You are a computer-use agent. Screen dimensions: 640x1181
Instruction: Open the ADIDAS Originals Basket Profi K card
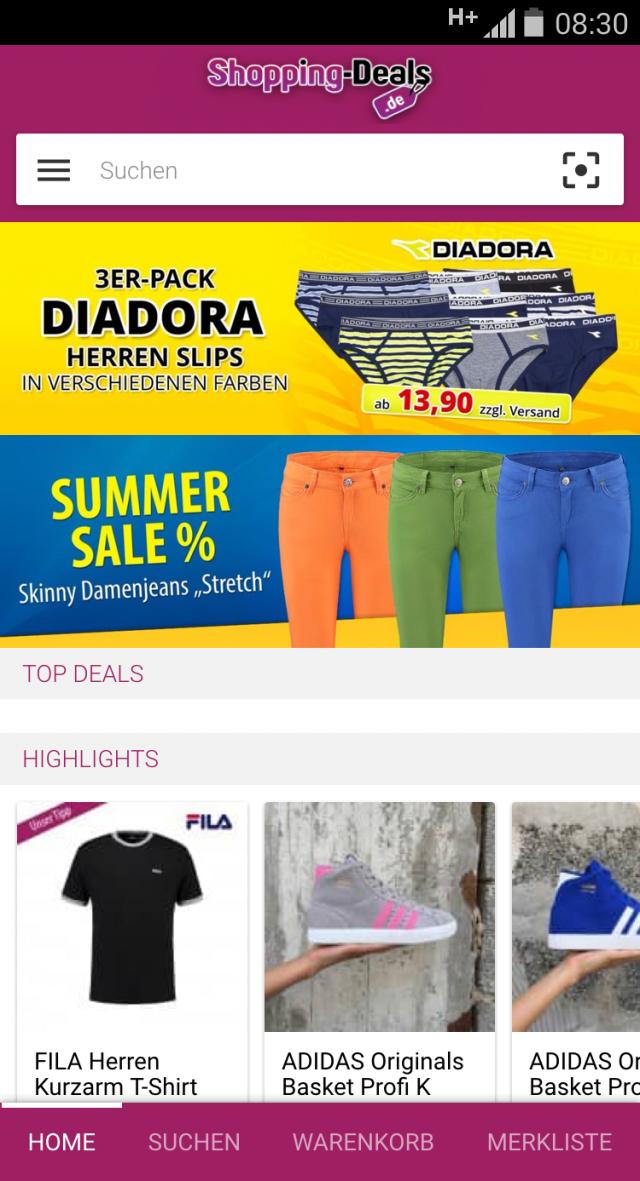[x=379, y=950]
